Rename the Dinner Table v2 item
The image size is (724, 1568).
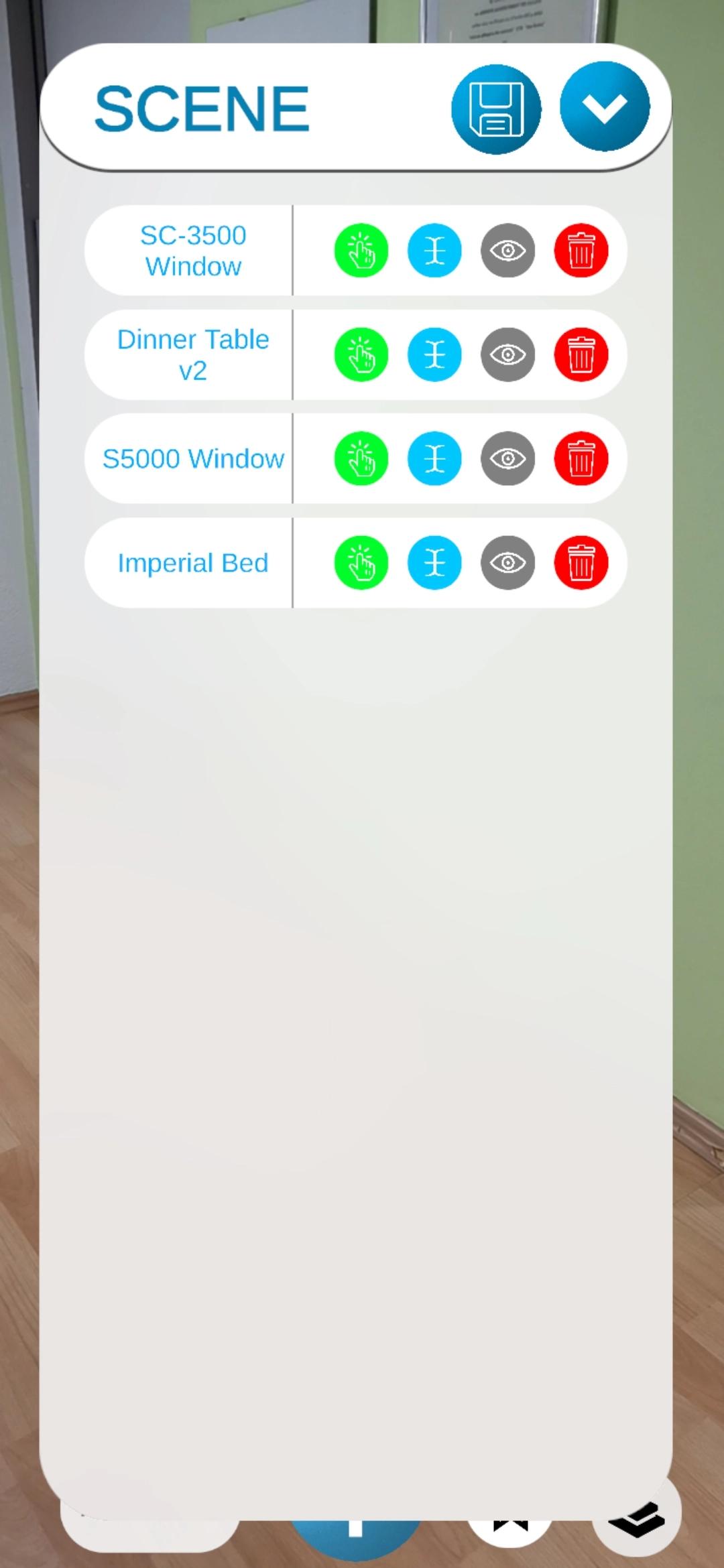(434, 354)
